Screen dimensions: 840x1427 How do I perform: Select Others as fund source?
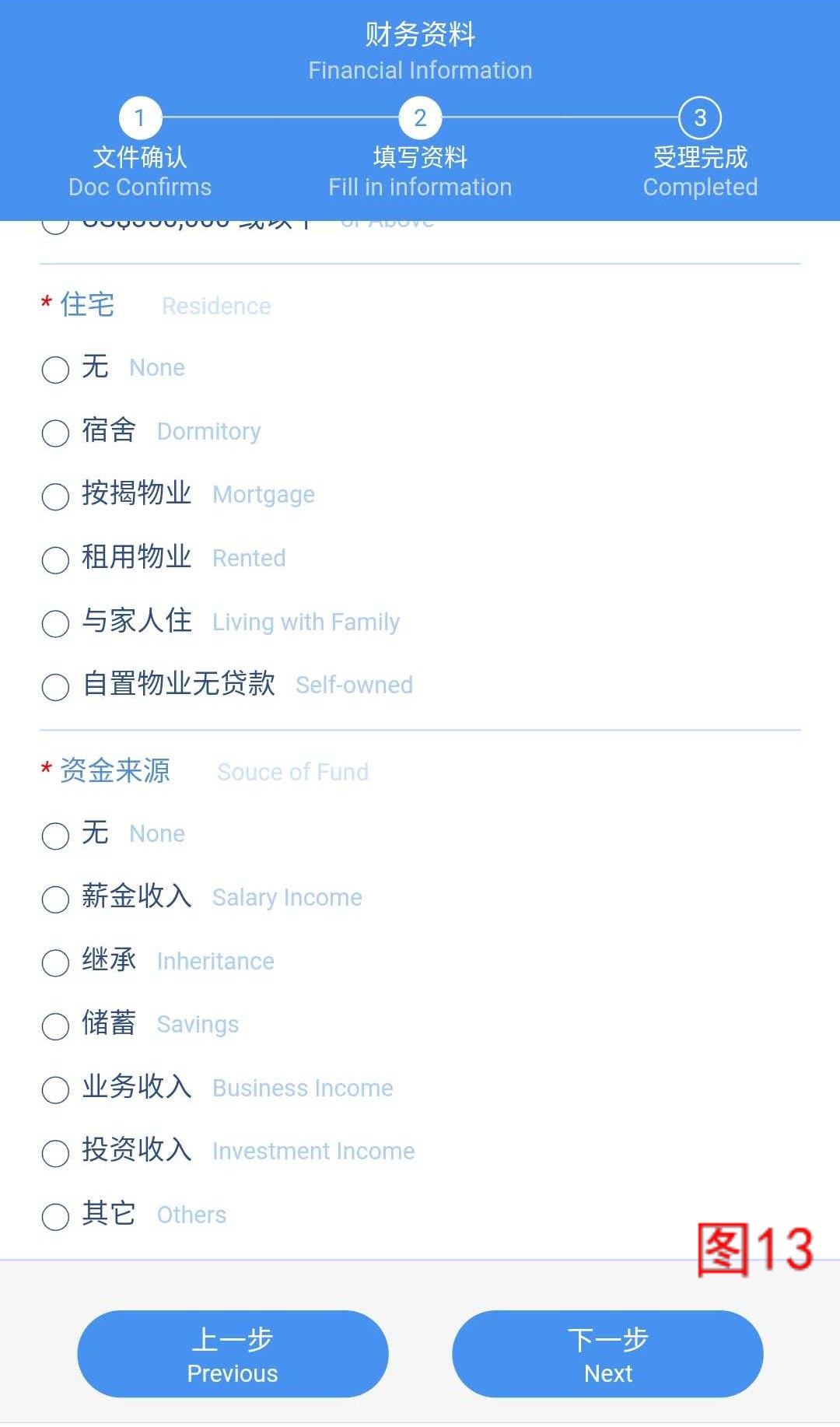(x=55, y=1217)
